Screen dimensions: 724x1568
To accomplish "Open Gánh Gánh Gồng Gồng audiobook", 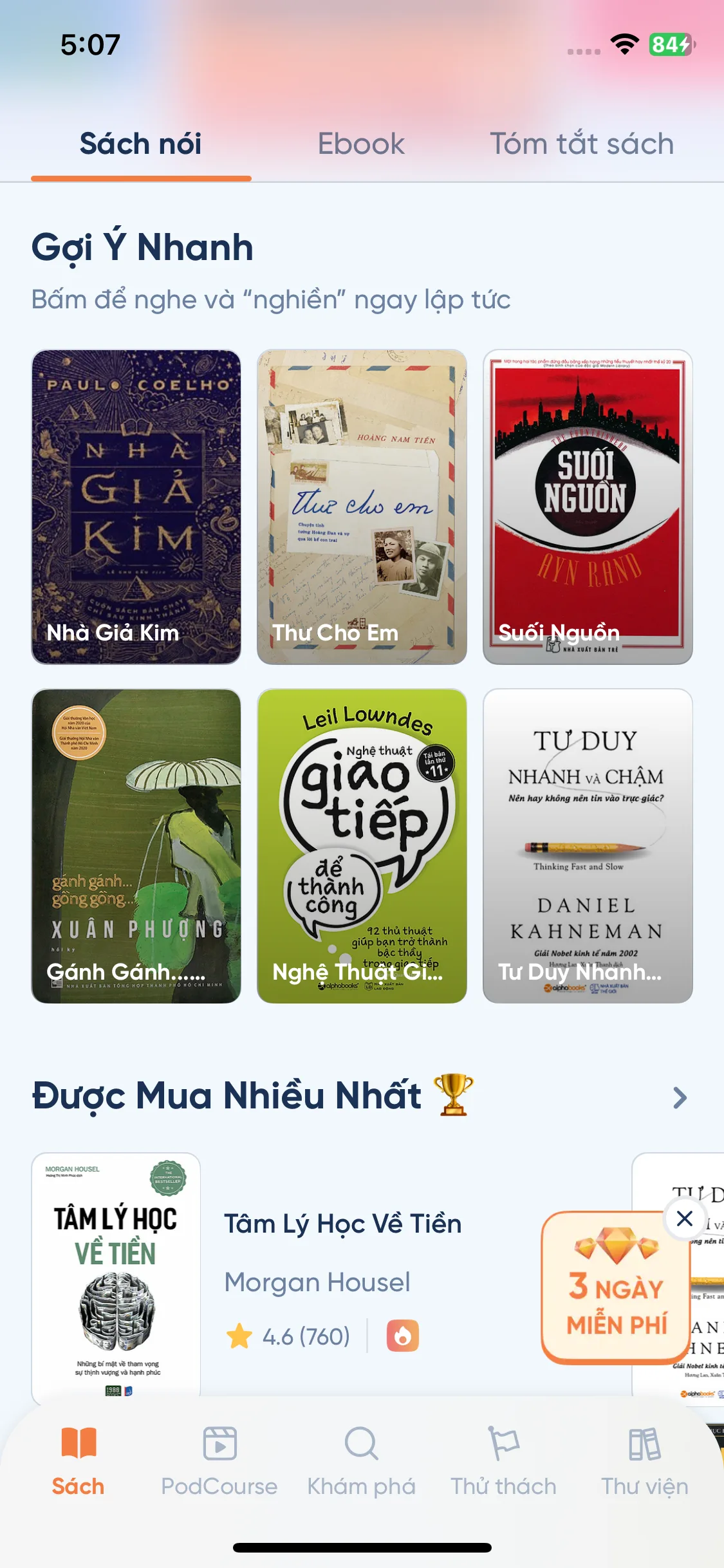I will [x=136, y=846].
